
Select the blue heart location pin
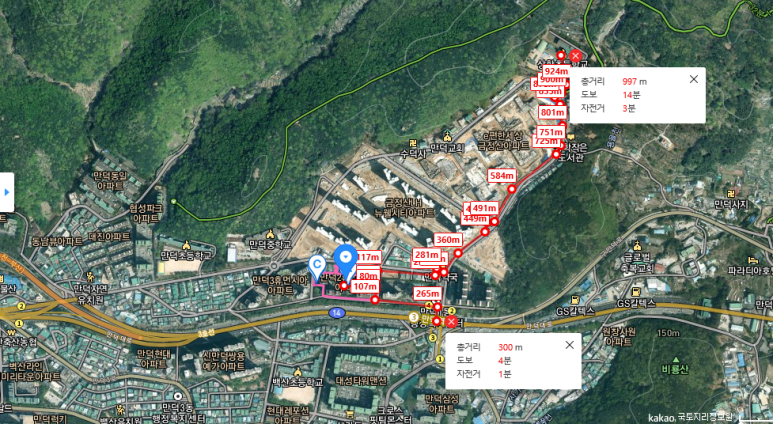[x=346, y=259]
